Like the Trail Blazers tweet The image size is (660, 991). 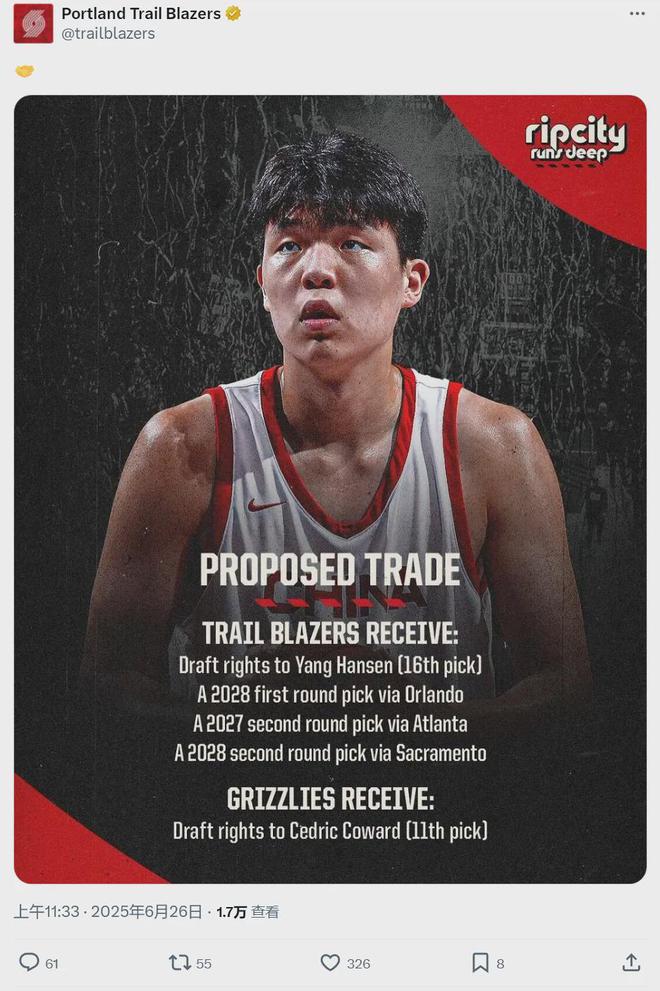(331, 962)
